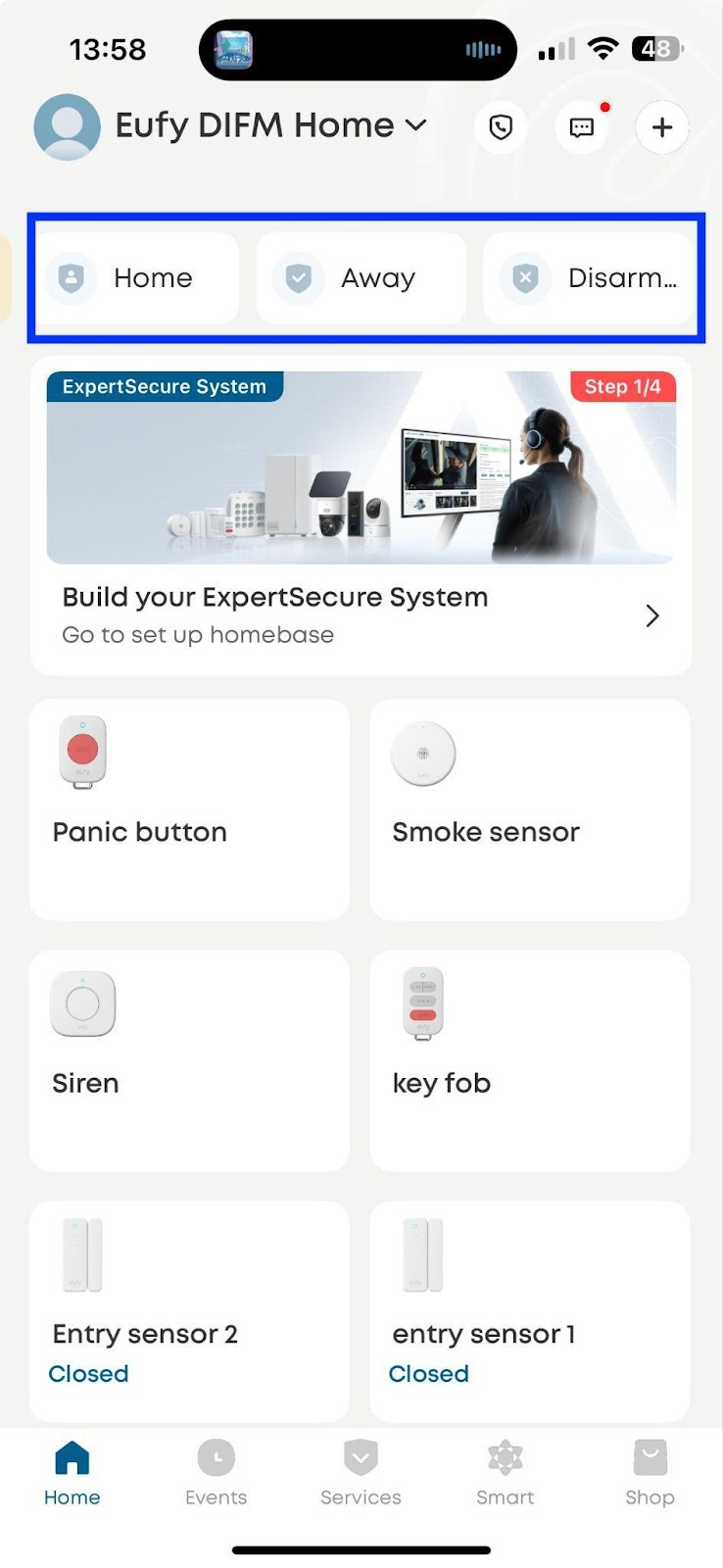Open the Smoke sensor card
The height and width of the screenshot is (1568, 723).
coord(529,809)
